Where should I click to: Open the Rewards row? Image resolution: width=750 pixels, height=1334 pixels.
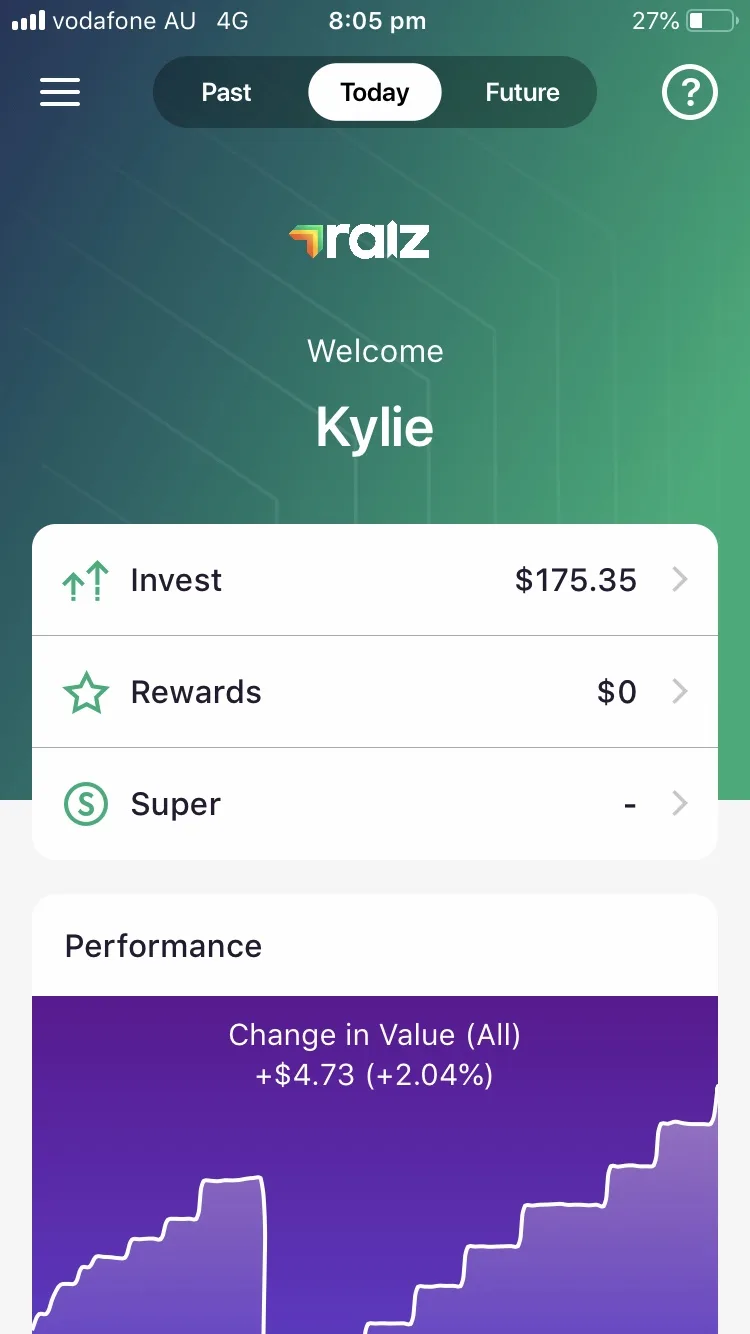[x=375, y=692]
